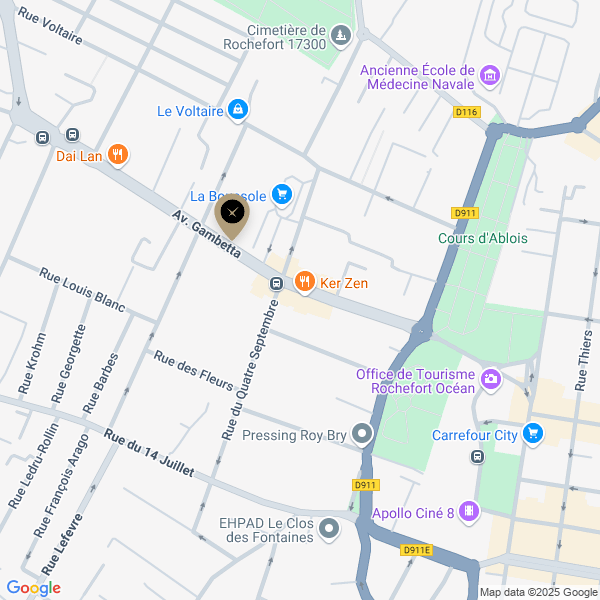Tap the bus stop below Carrefour City
The height and width of the screenshot is (600, 600).
pyautogui.click(x=477, y=457)
